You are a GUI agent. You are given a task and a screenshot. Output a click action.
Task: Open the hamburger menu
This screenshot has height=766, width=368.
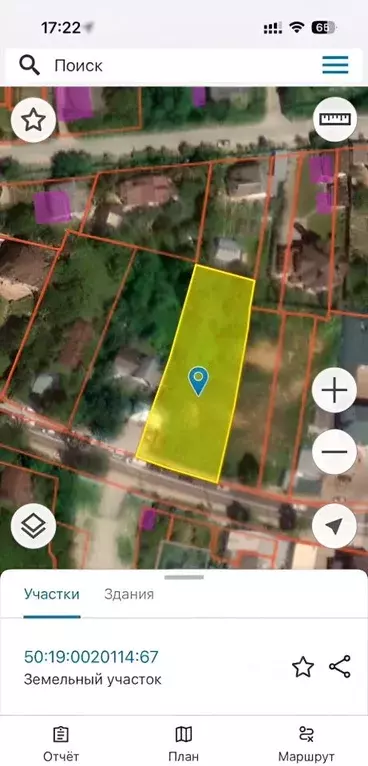click(x=335, y=65)
